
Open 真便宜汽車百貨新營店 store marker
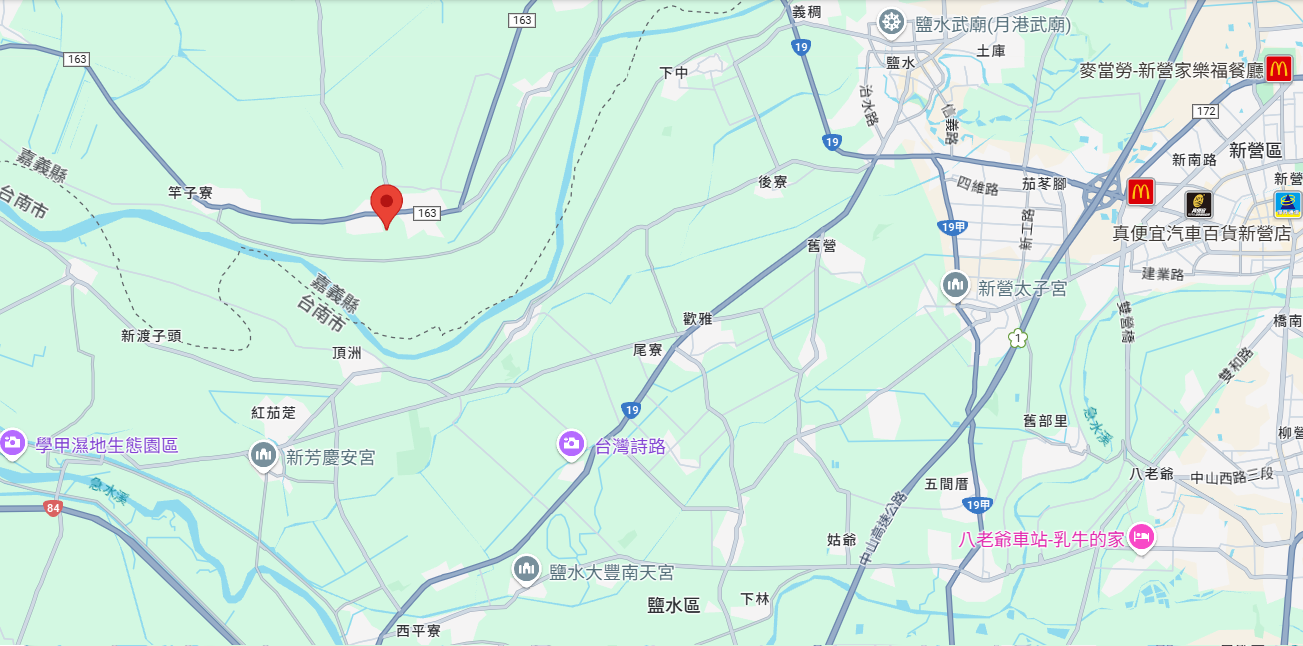tap(1198, 205)
